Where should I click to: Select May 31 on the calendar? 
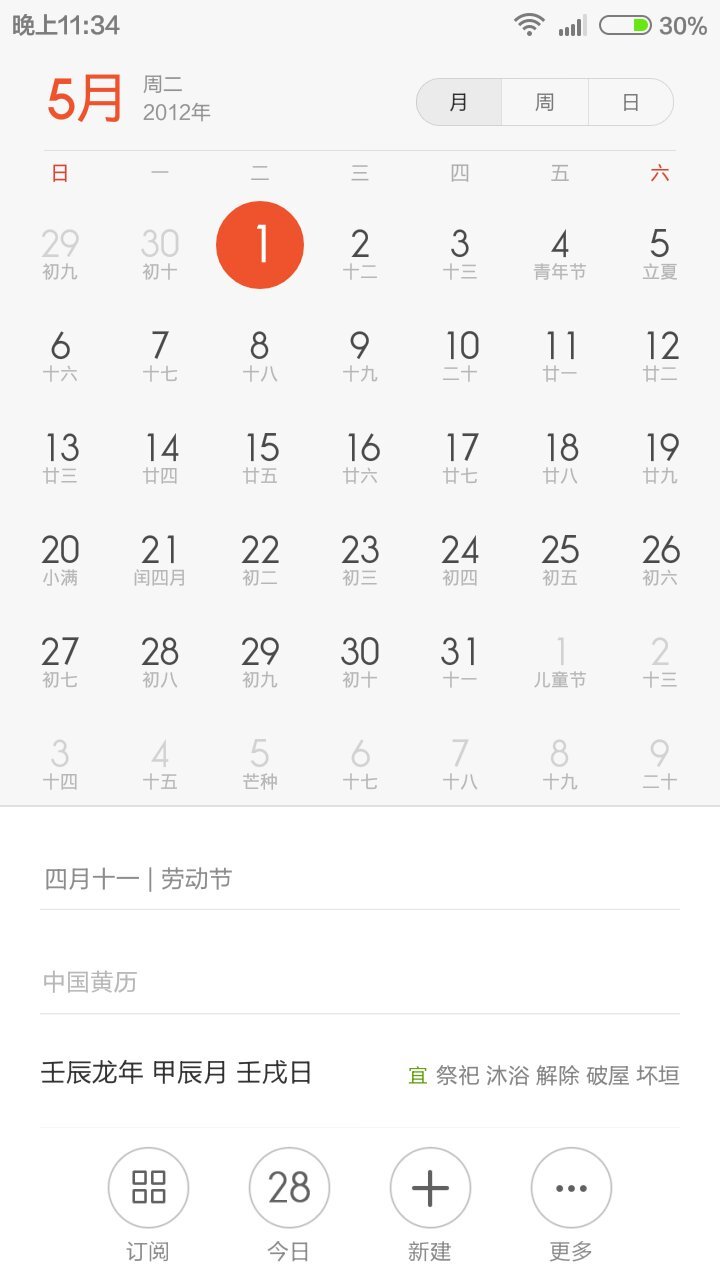click(x=460, y=662)
